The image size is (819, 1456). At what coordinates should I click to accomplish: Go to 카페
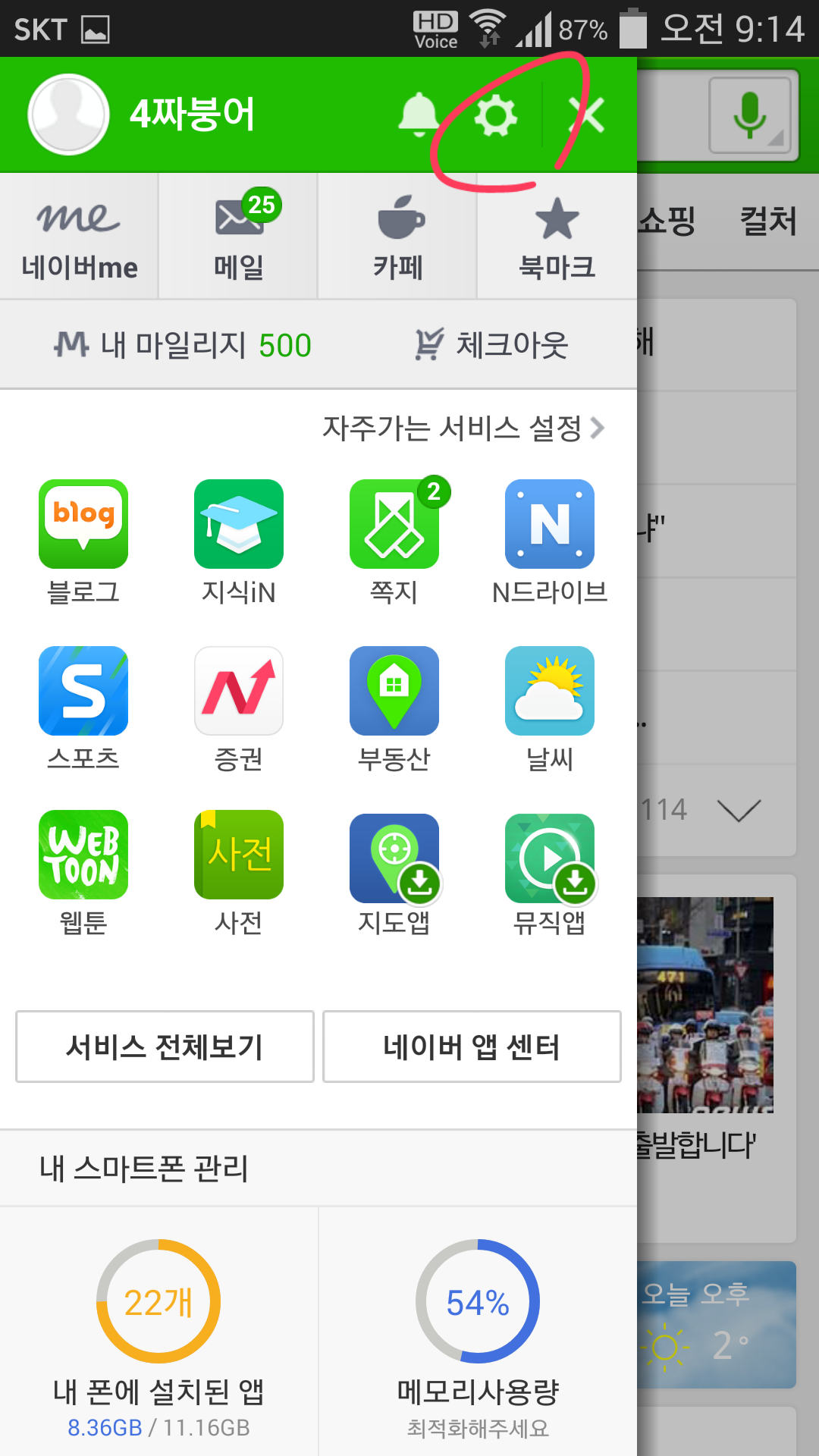(x=397, y=237)
